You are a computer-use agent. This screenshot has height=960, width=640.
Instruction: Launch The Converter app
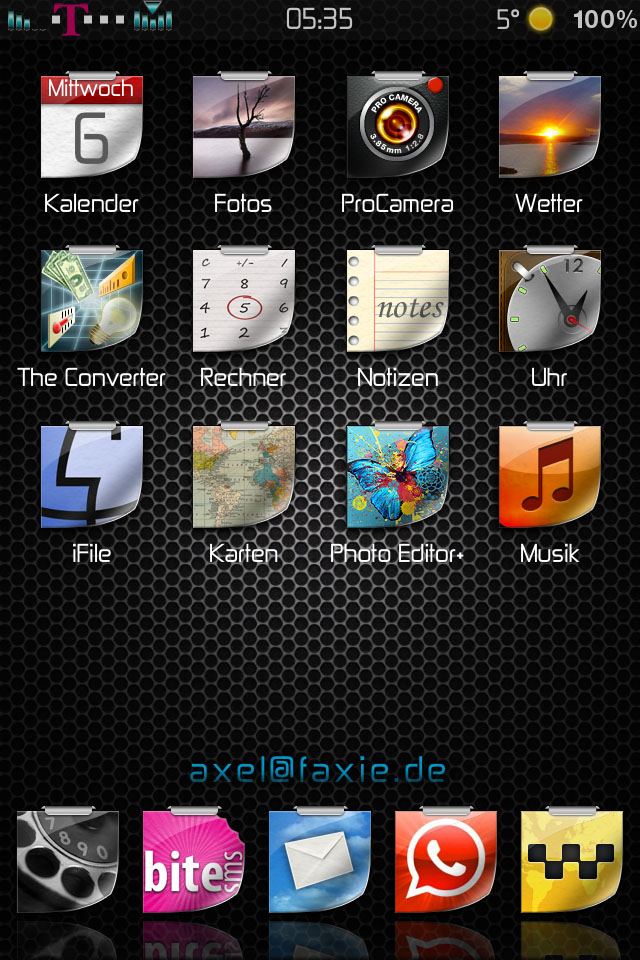pyautogui.click(x=92, y=302)
